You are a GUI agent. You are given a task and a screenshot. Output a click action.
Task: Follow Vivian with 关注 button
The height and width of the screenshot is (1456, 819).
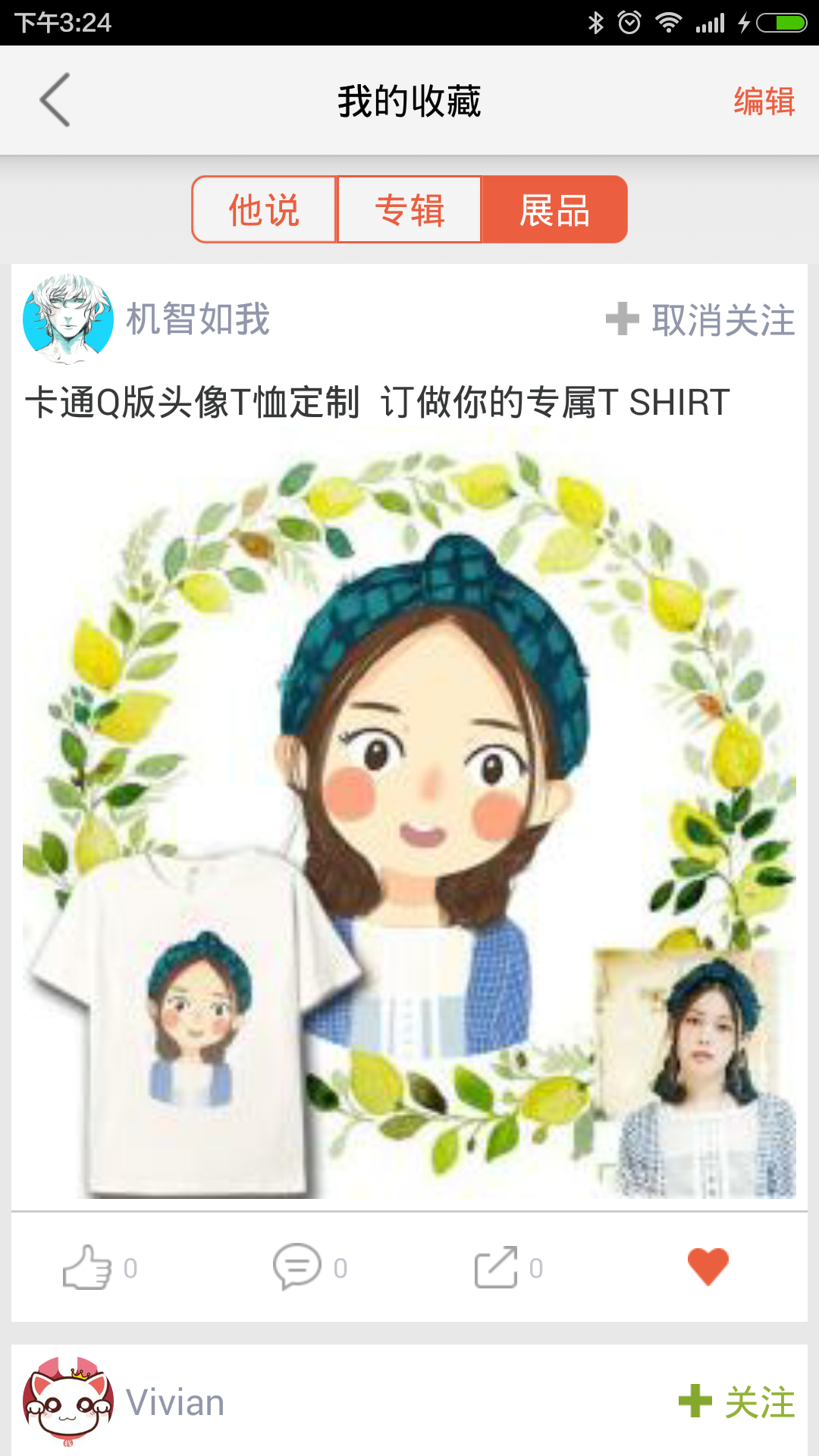[x=736, y=1402]
